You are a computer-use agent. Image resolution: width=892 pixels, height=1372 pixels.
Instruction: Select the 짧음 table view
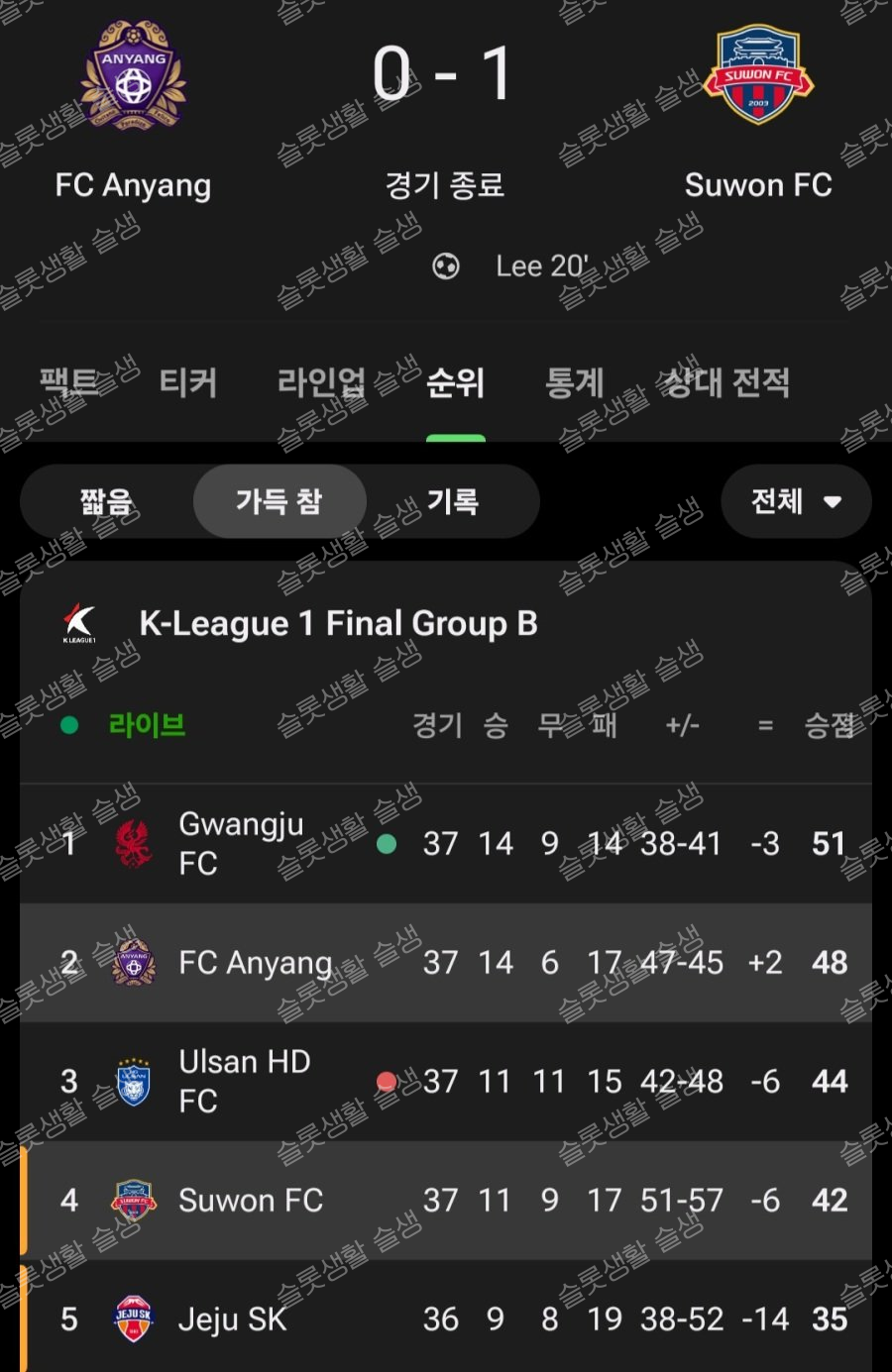[106, 501]
